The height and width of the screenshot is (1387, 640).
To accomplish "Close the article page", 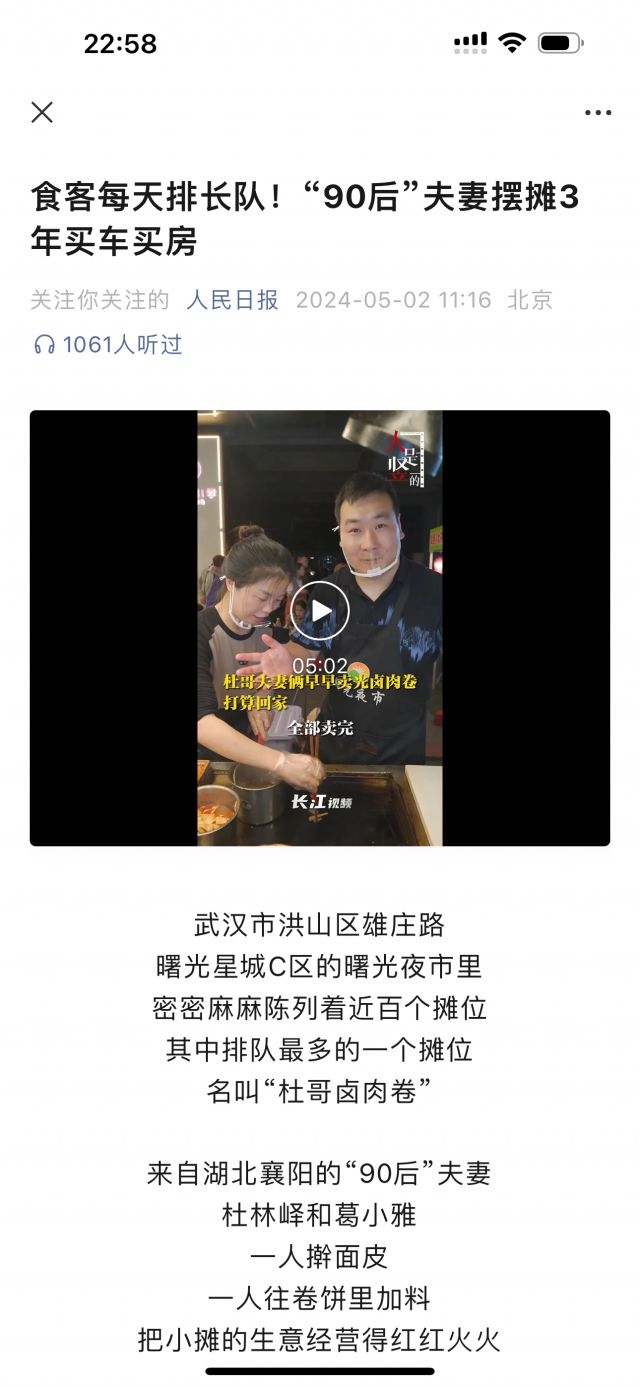I will click(x=42, y=112).
